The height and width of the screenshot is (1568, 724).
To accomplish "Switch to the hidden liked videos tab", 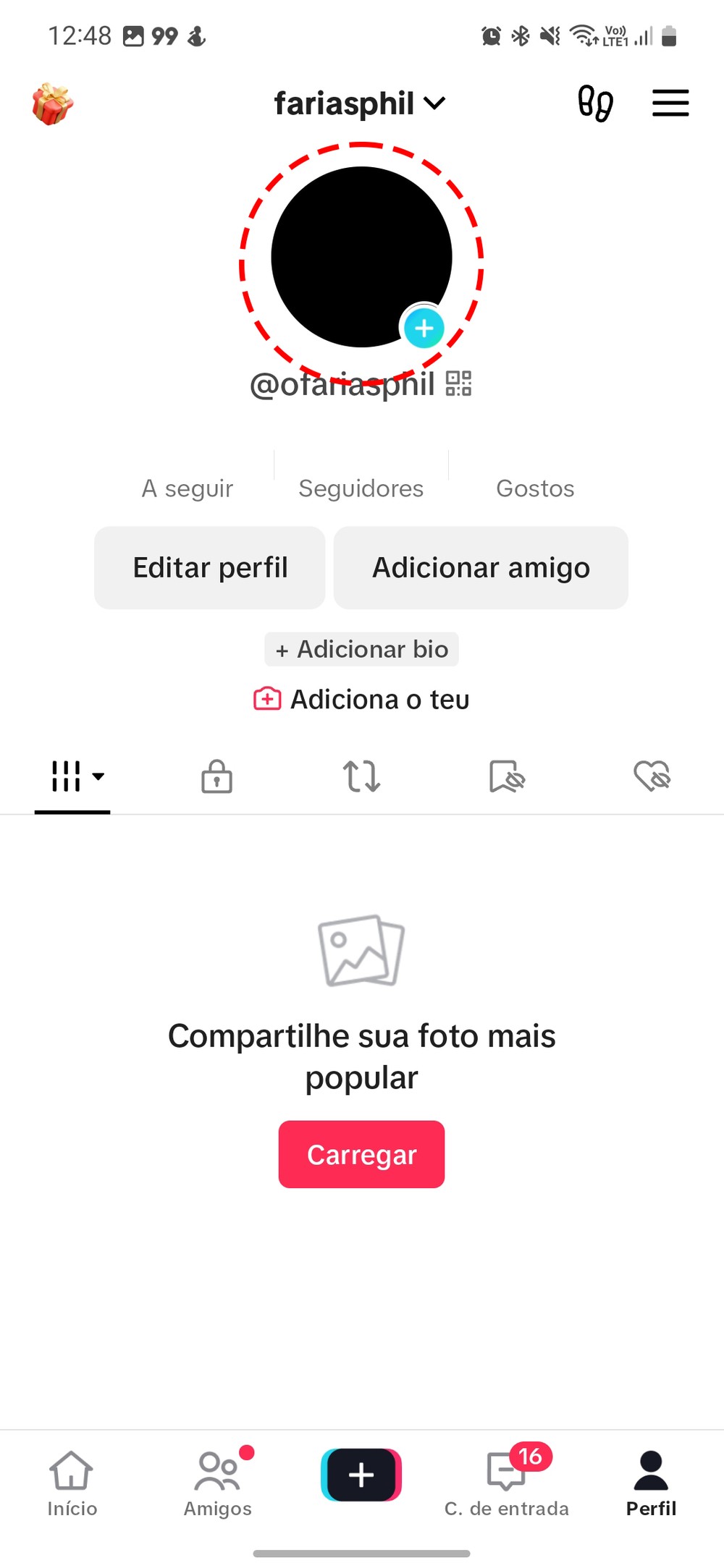I will tap(652, 777).
